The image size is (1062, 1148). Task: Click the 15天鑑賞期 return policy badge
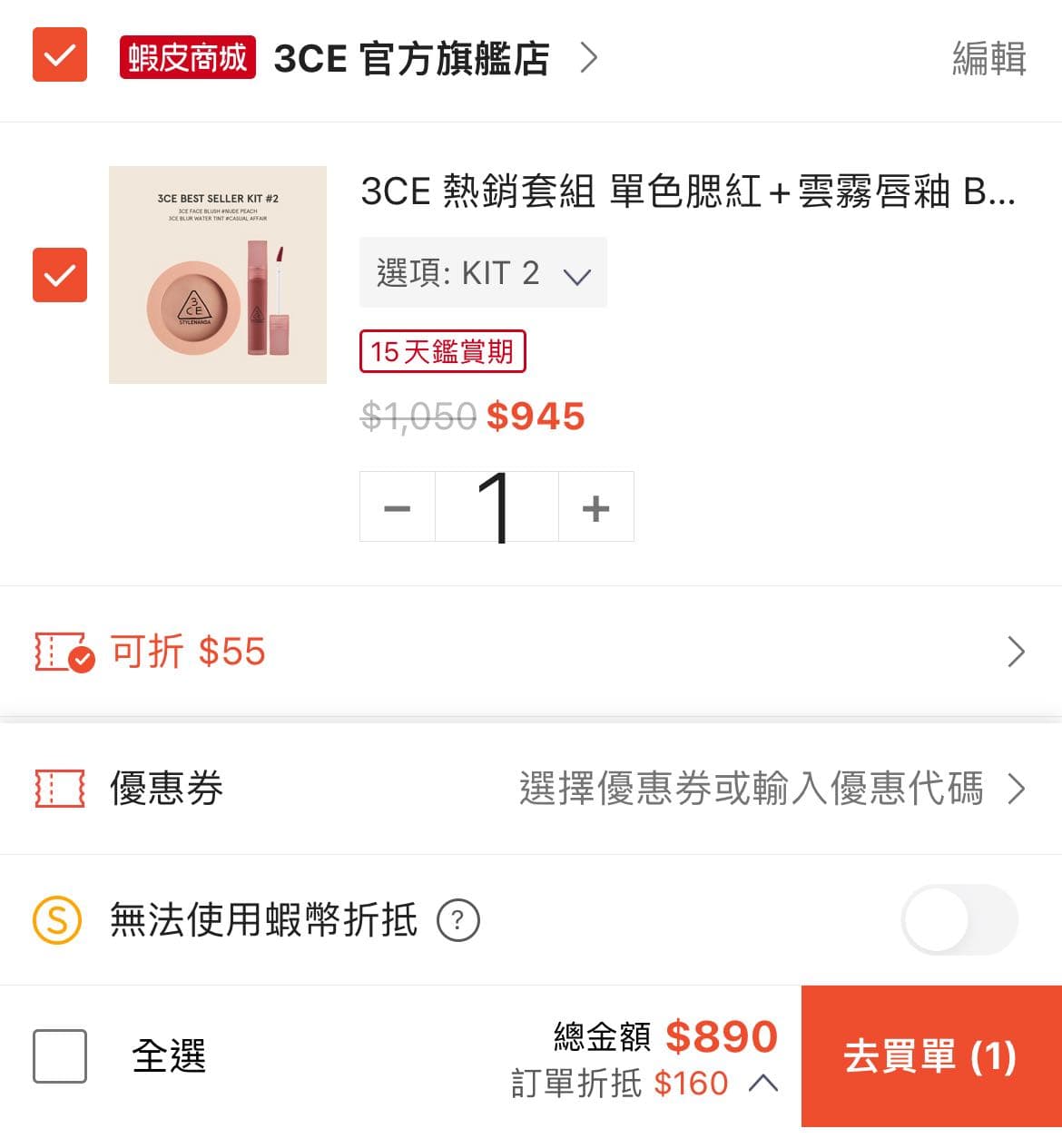pos(442,352)
